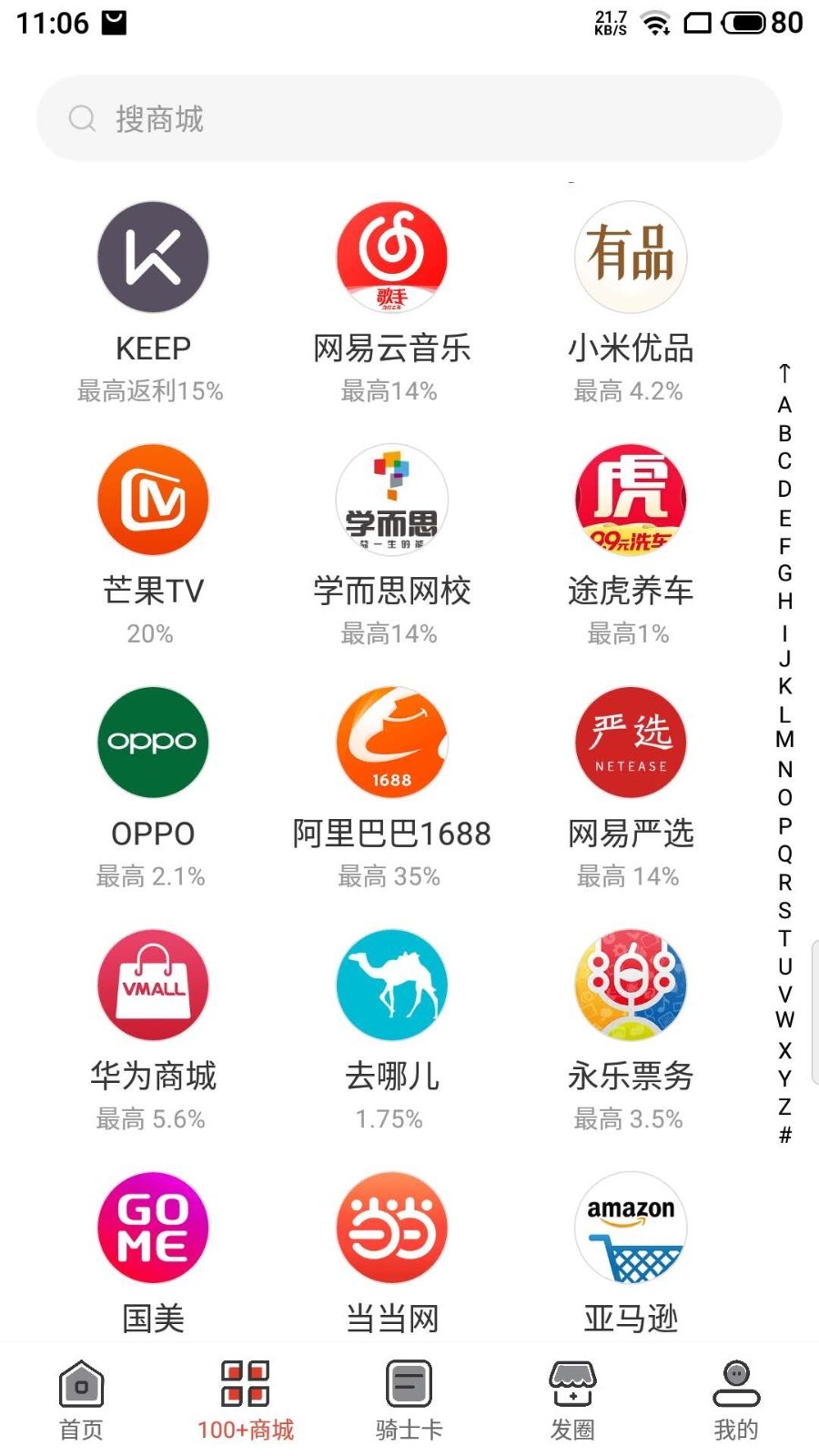Open the 我的 tab

click(736, 1400)
